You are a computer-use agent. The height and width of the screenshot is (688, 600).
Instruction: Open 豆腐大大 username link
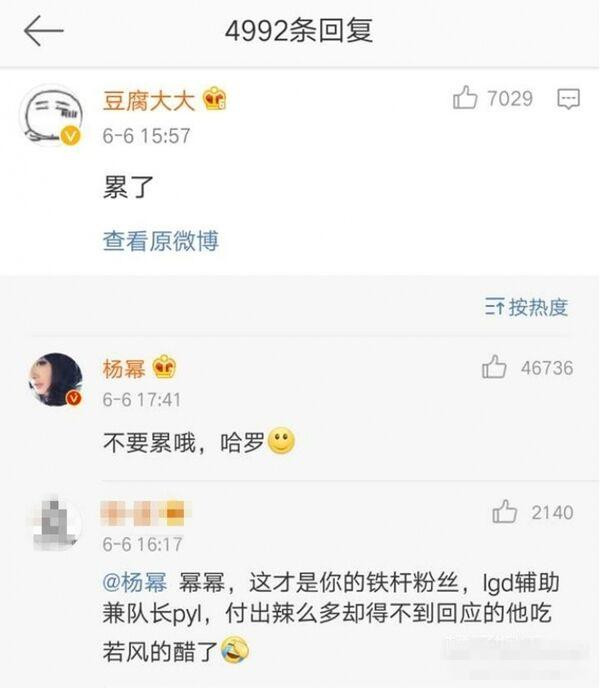click(150, 99)
